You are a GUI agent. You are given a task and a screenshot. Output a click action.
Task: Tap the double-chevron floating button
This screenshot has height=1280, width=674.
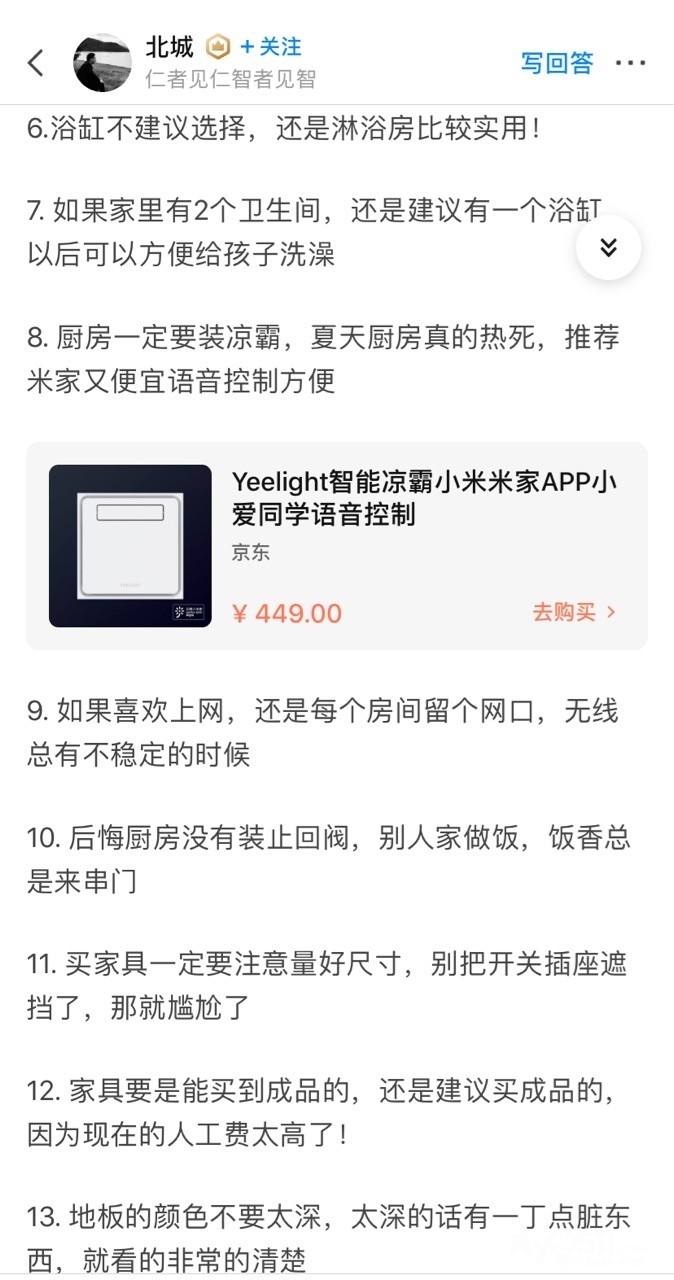(x=608, y=247)
